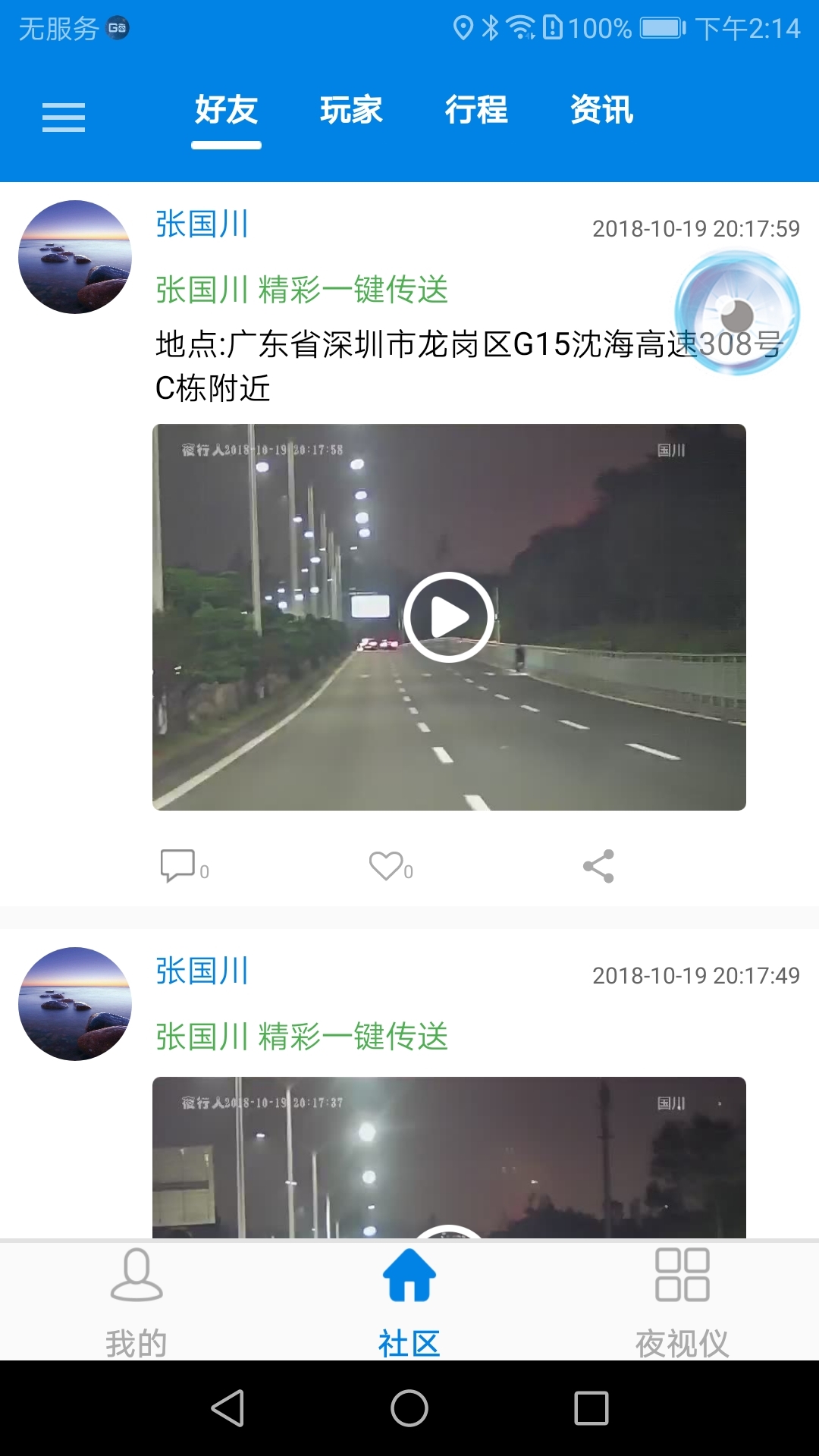The image size is (819, 1456).
Task: Open the video thumbnail in the 20:17:49 post
Action: tap(449, 1157)
